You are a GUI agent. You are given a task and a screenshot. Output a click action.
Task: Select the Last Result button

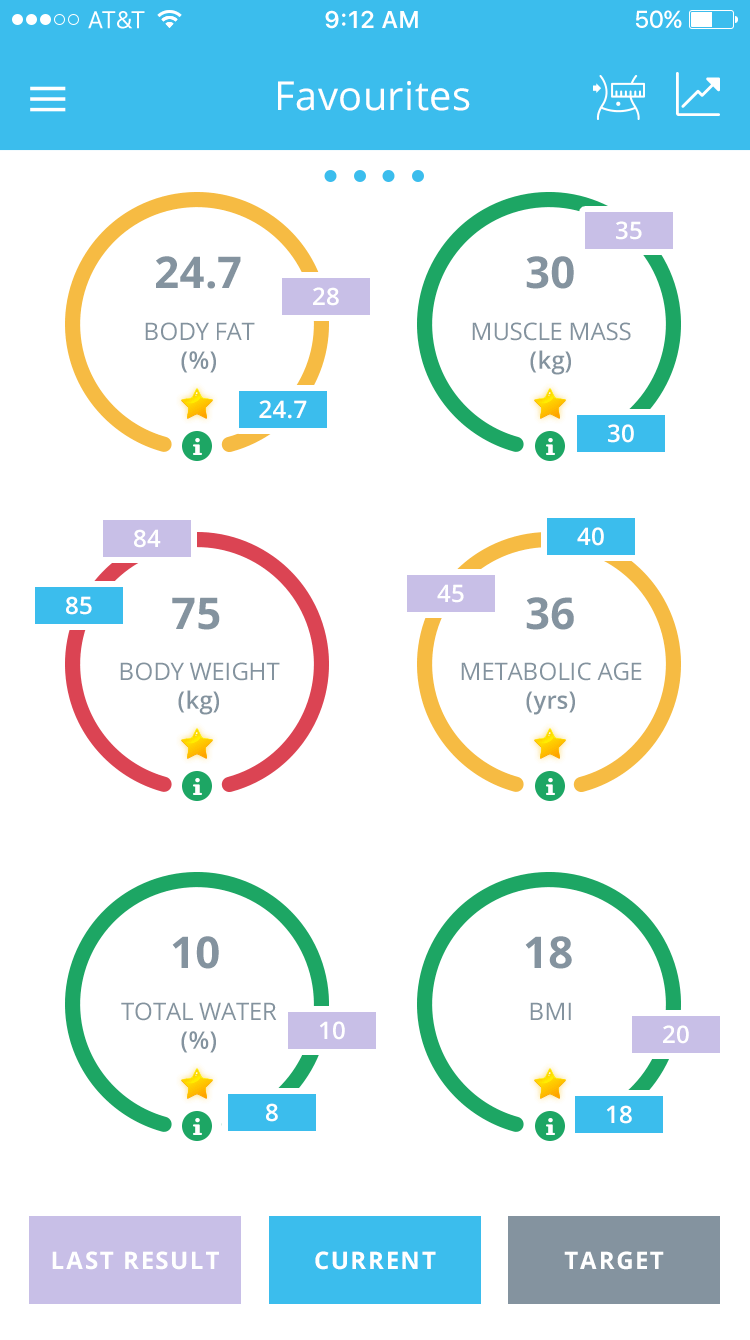coord(135,1260)
